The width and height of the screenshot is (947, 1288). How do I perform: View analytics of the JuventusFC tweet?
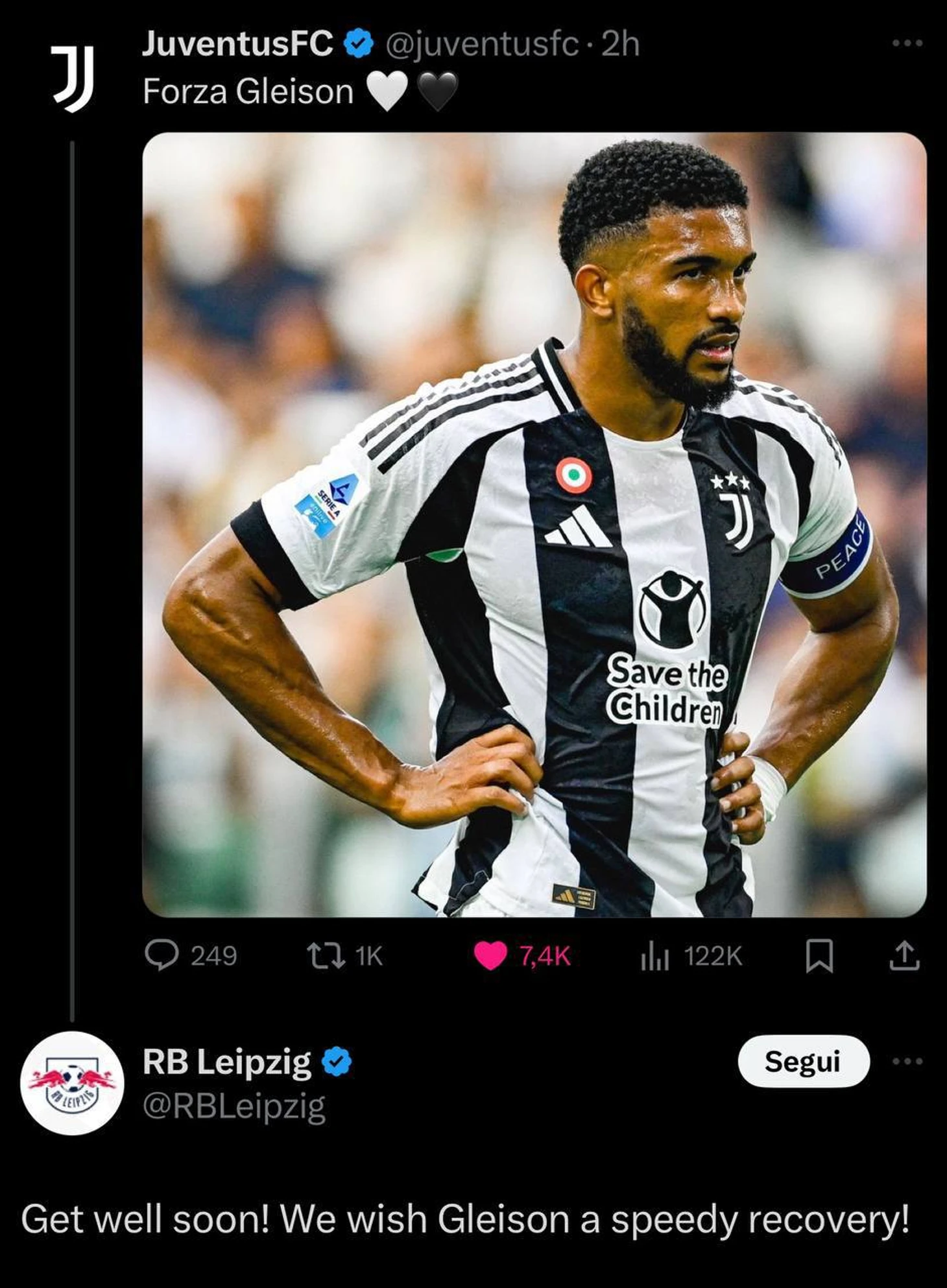point(654,956)
